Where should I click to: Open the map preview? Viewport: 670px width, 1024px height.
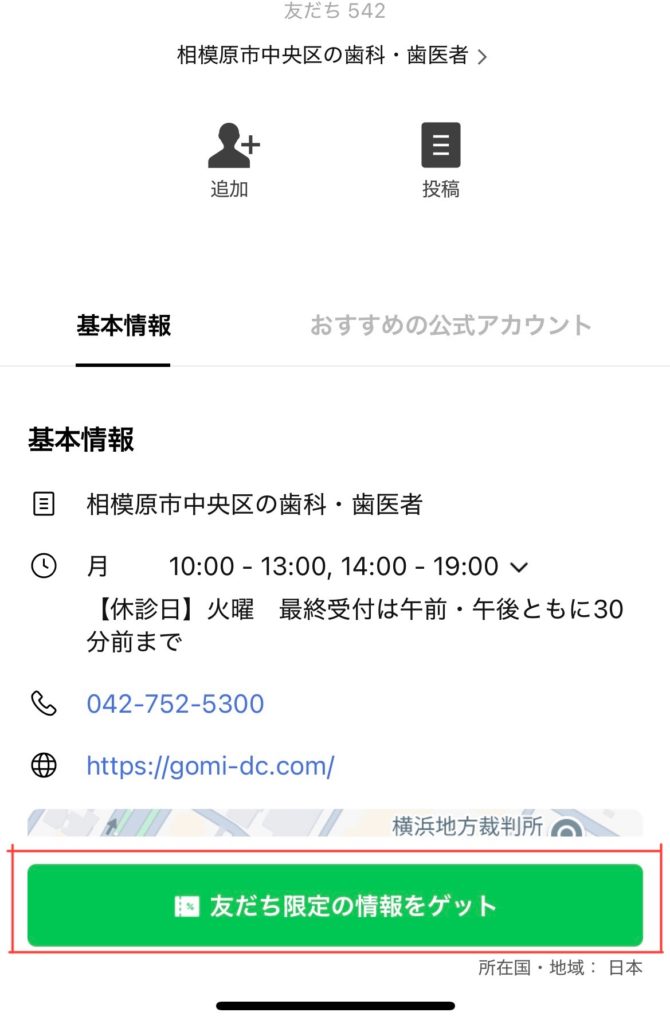335,824
